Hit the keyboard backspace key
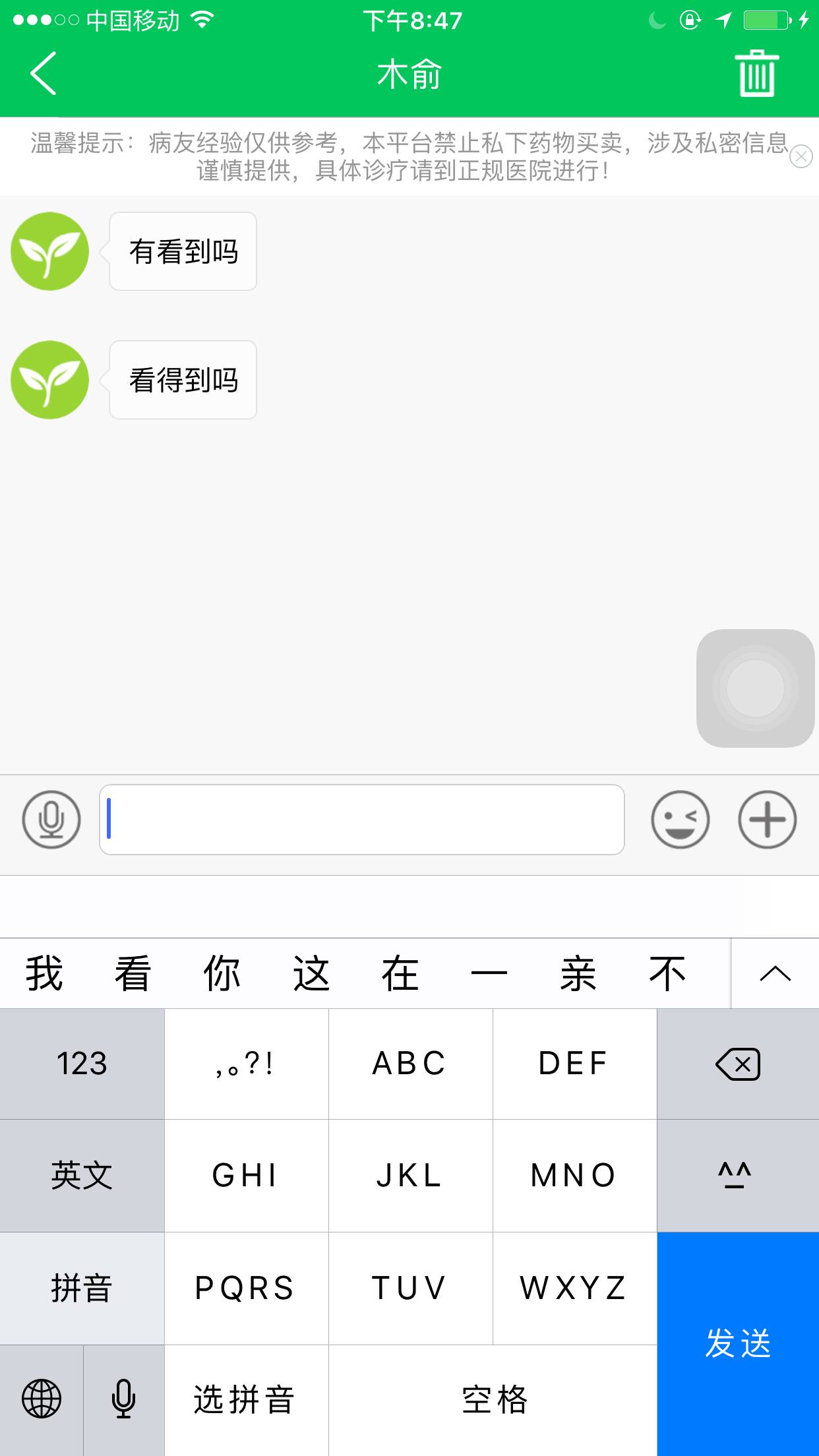 [738, 1064]
